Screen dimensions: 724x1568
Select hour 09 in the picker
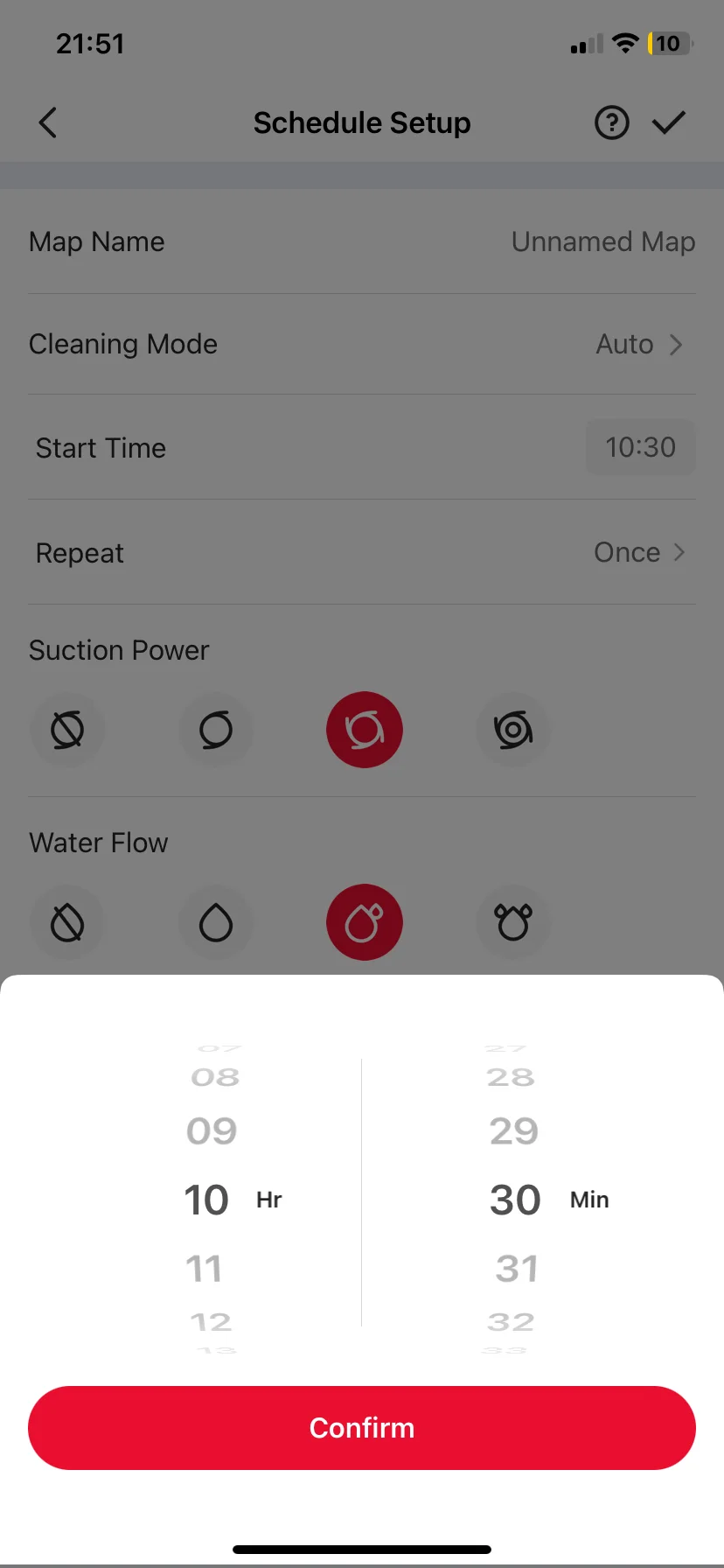point(212,1131)
